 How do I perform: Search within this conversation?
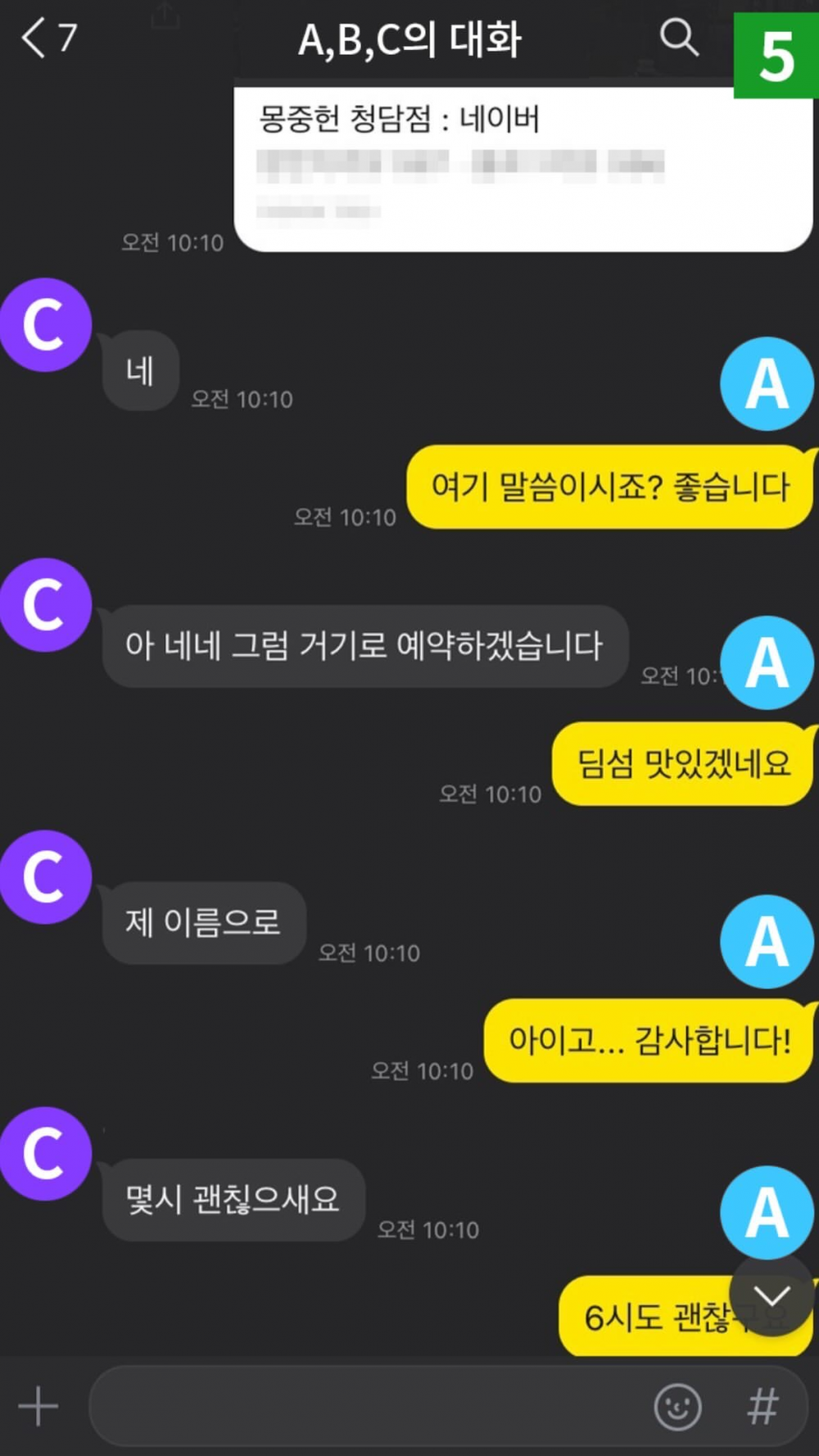coord(679,38)
